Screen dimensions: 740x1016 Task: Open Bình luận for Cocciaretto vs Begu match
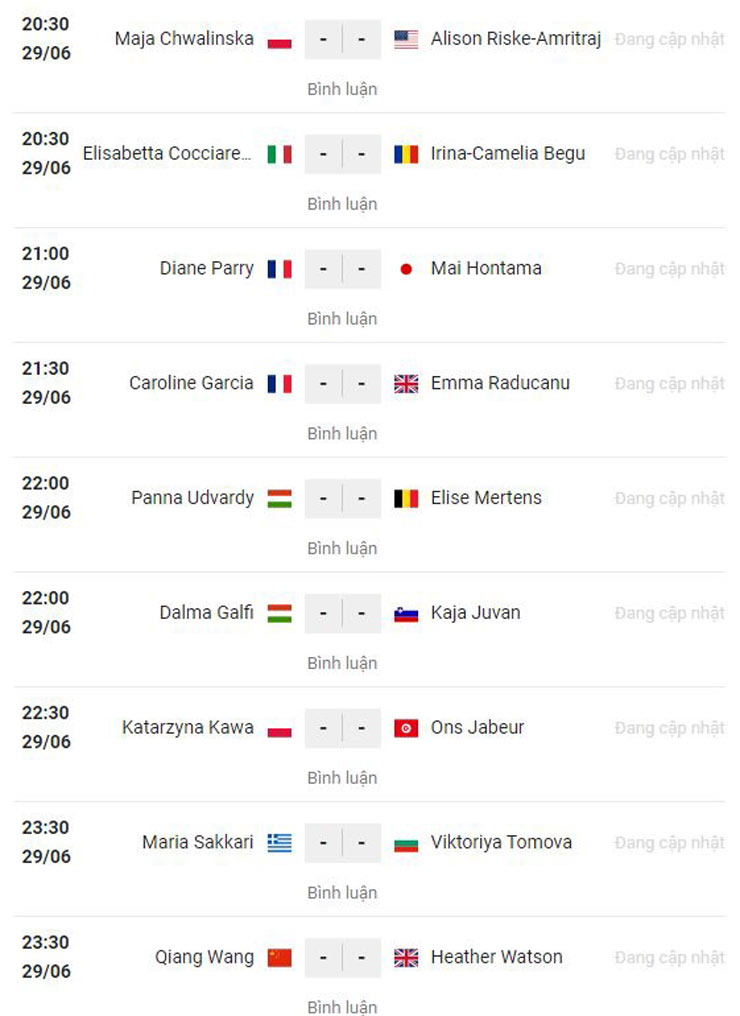(342, 204)
